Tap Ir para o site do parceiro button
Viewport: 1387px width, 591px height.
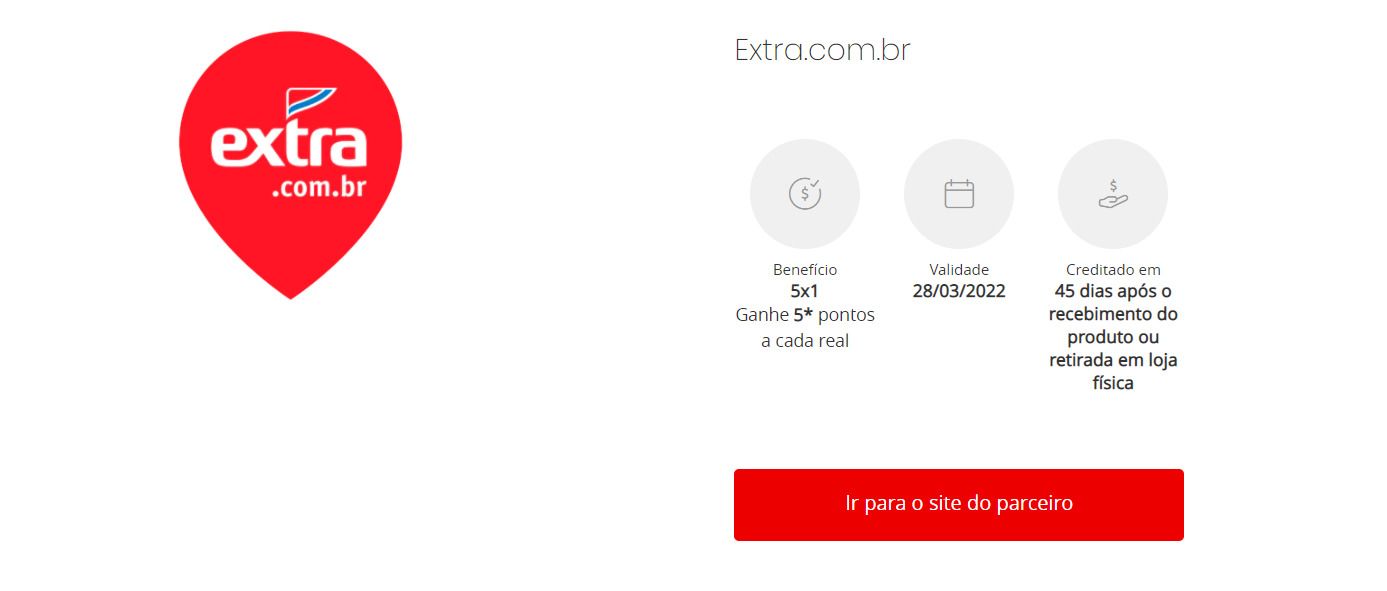coord(958,504)
